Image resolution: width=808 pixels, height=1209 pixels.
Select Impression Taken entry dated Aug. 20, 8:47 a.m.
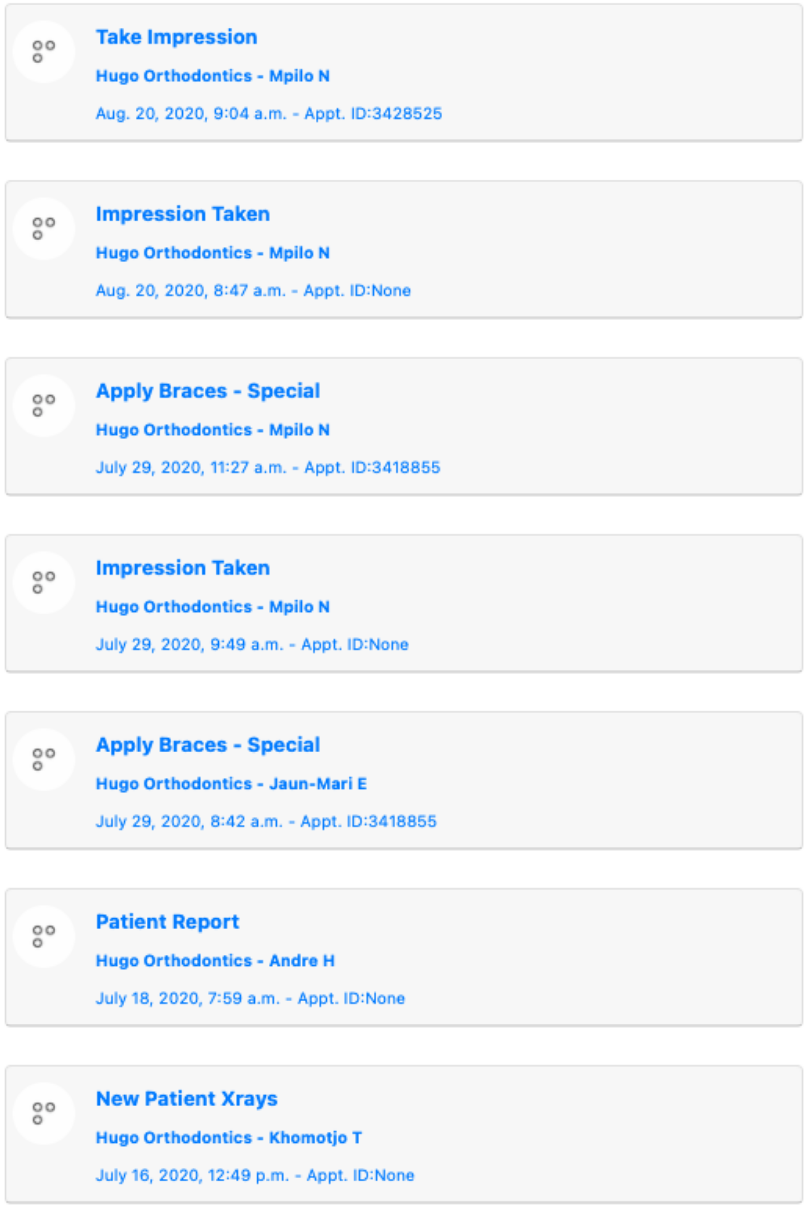click(x=183, y=215)
